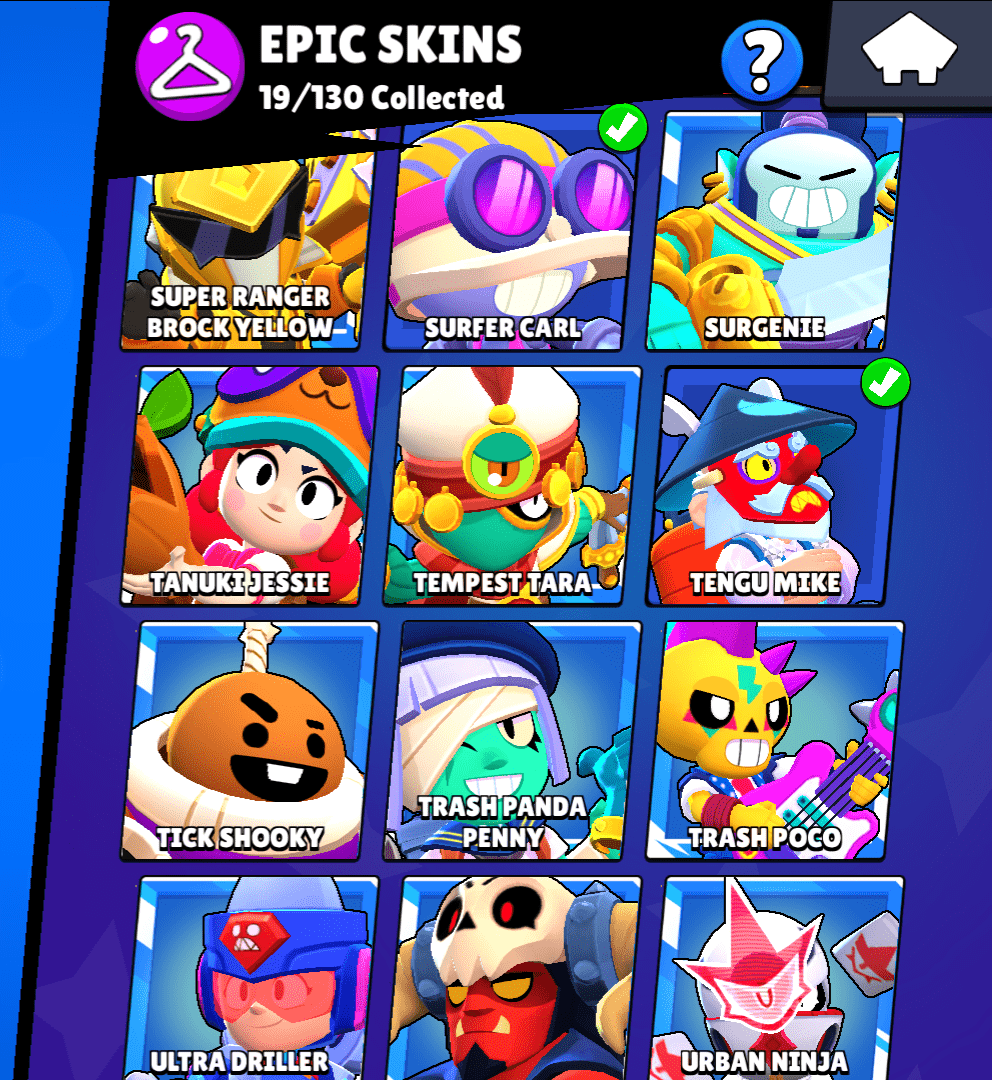Open the Ultra Driller skin

click(x=252, y=980)
